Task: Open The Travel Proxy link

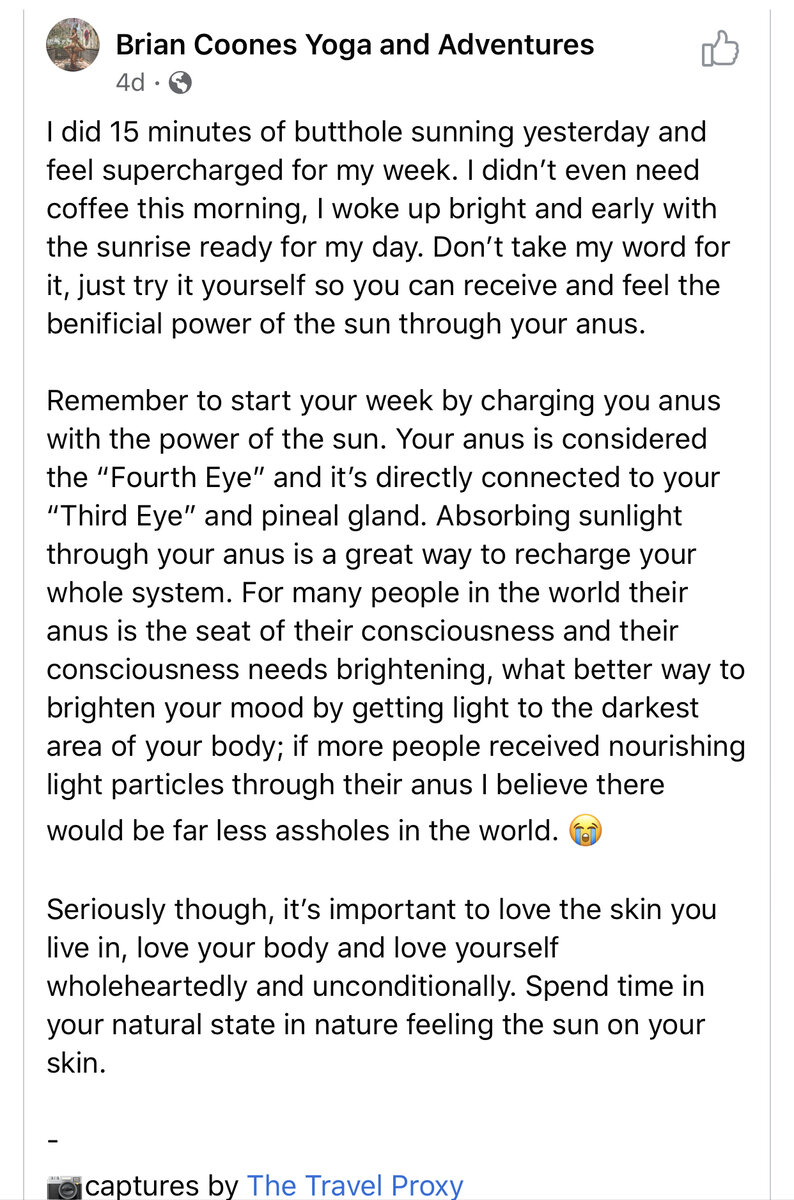Action: coord(355,1185)
